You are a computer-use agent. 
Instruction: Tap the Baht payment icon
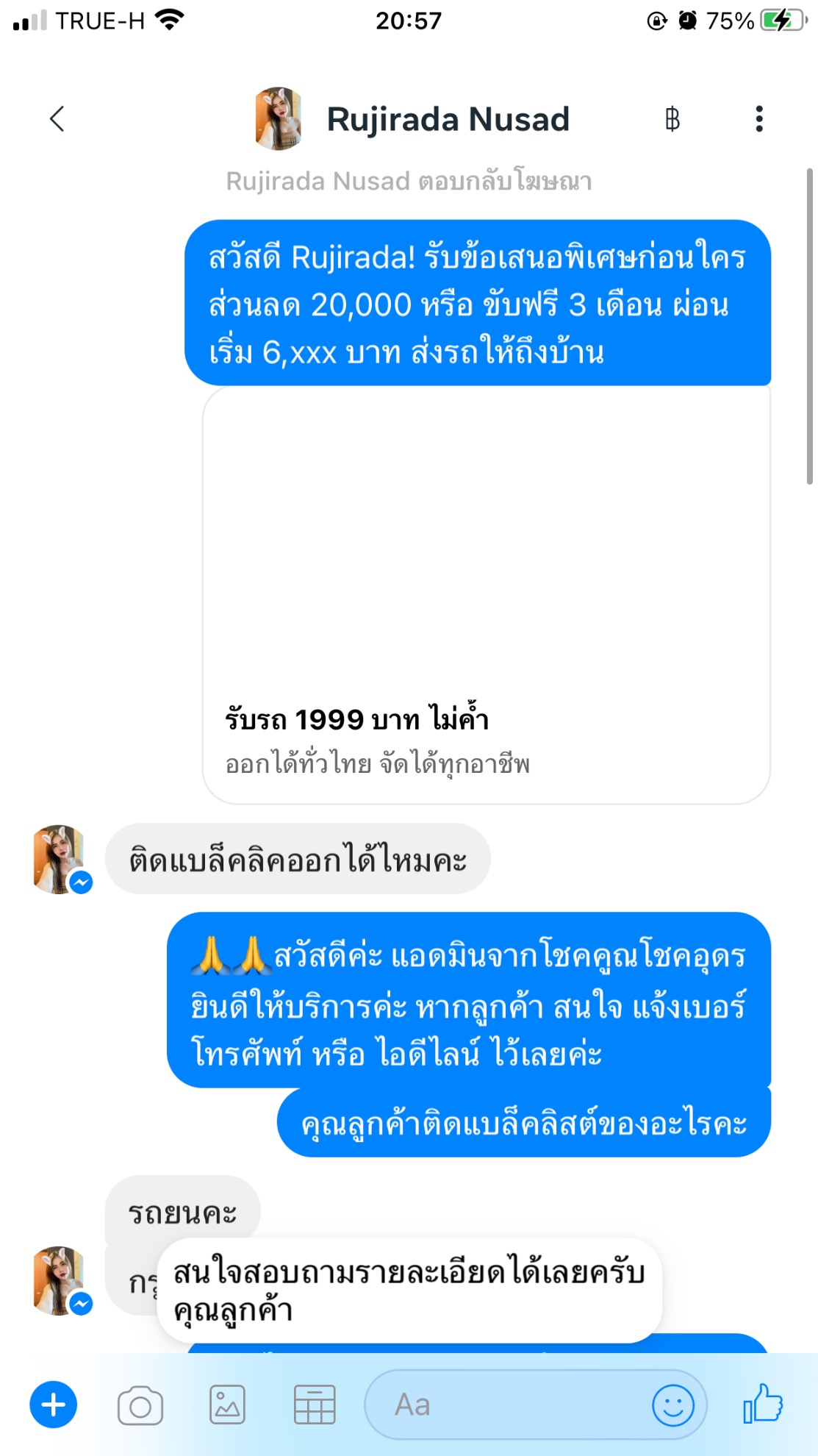[x=672, y=119]
